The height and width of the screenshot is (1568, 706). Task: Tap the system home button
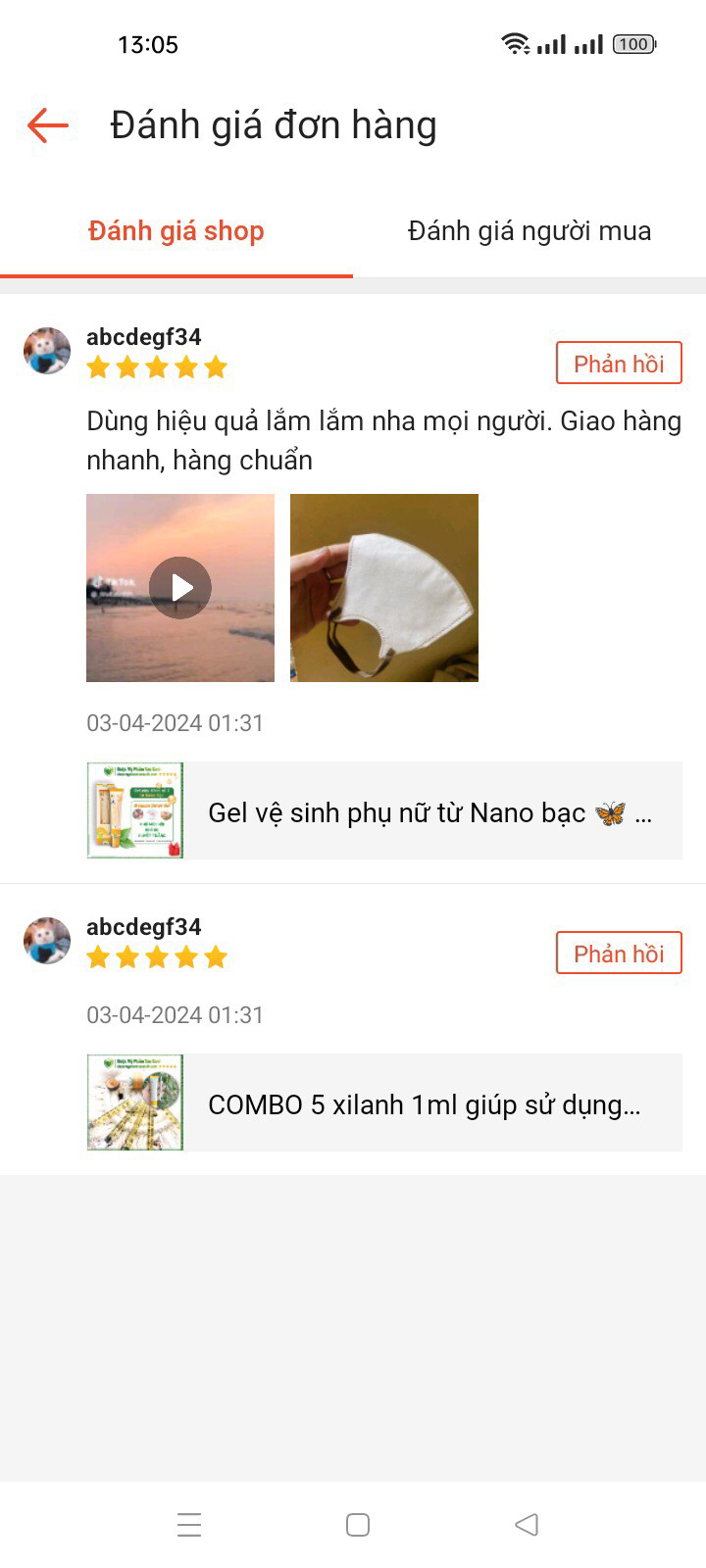point(358,1525)
